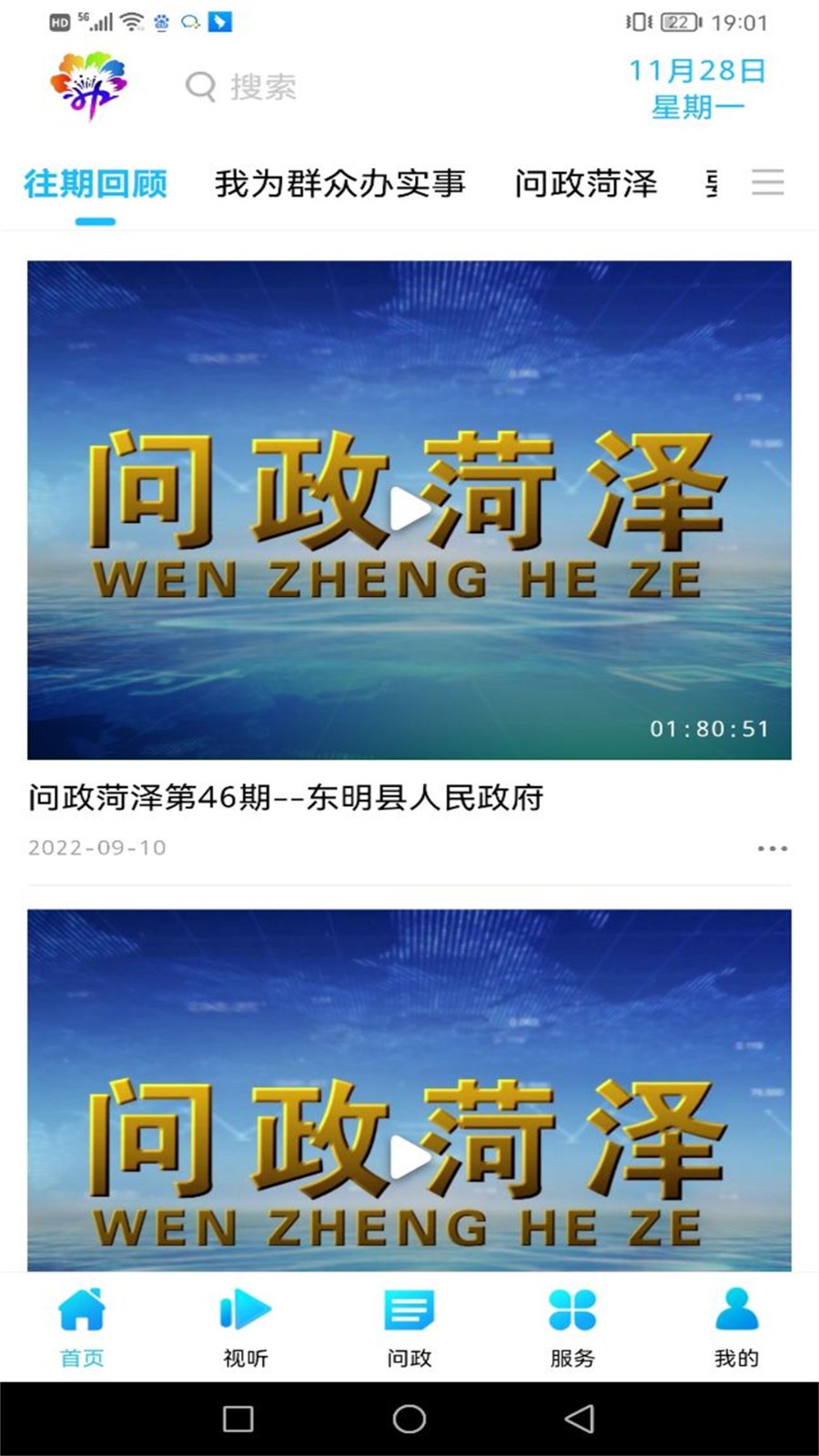The image size is (819, 1456).
Task: Tap the hamburger menu next to tabs
Action: pyautogui.click(x=769, y=183)
